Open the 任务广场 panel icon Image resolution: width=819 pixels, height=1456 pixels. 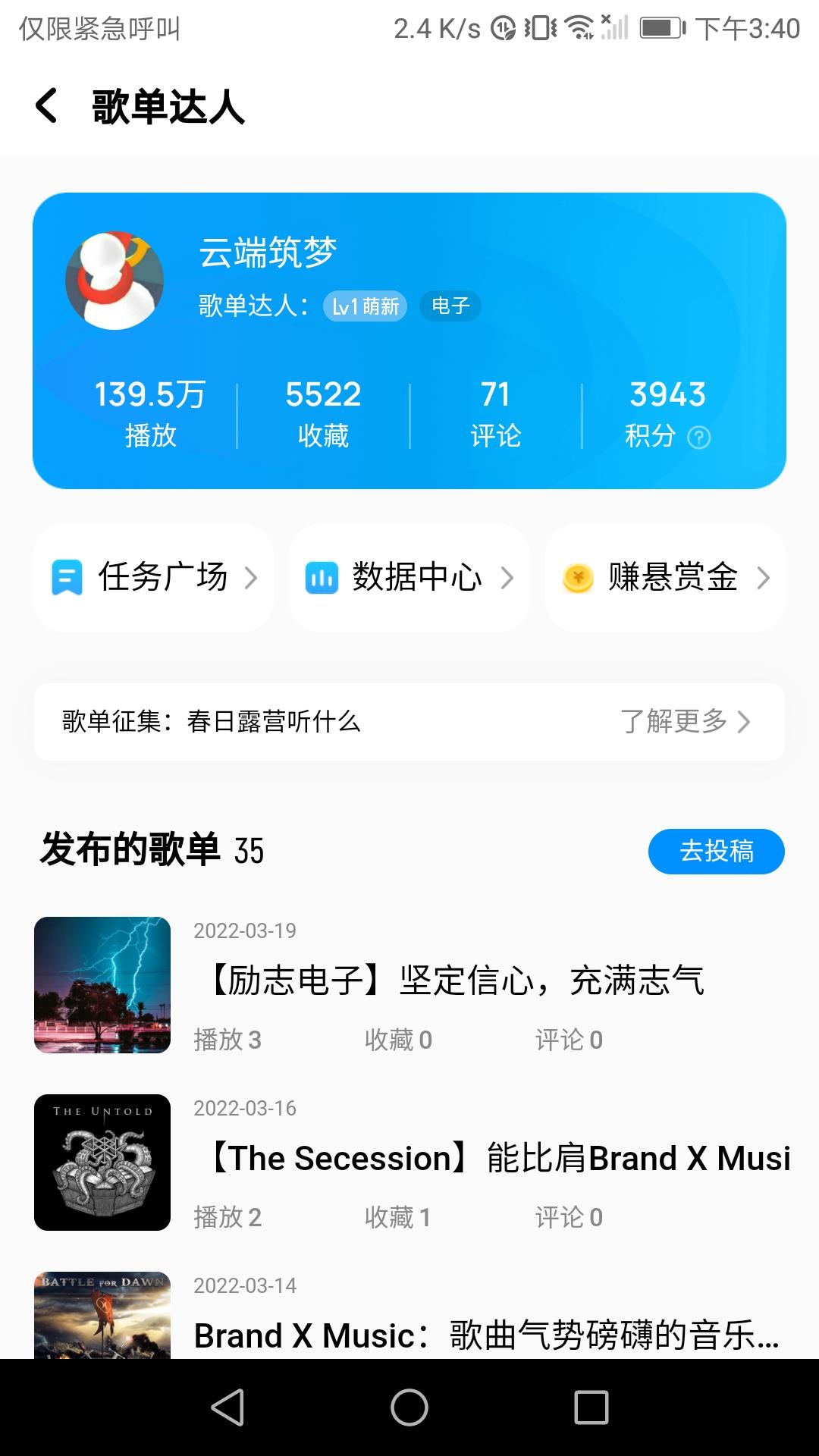67,578
